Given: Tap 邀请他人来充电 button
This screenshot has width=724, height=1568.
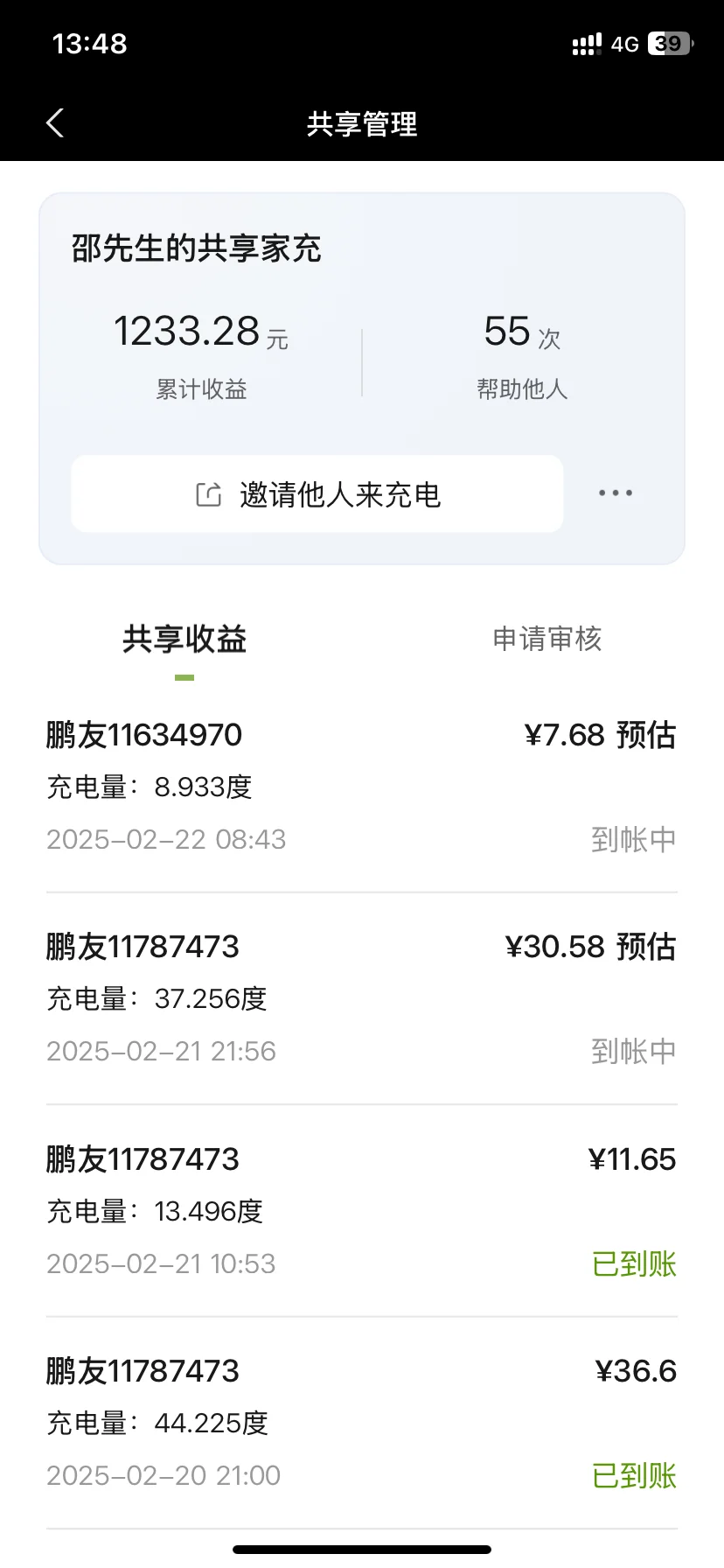Looking at the screenshot, I should click(x=317, y=494).
